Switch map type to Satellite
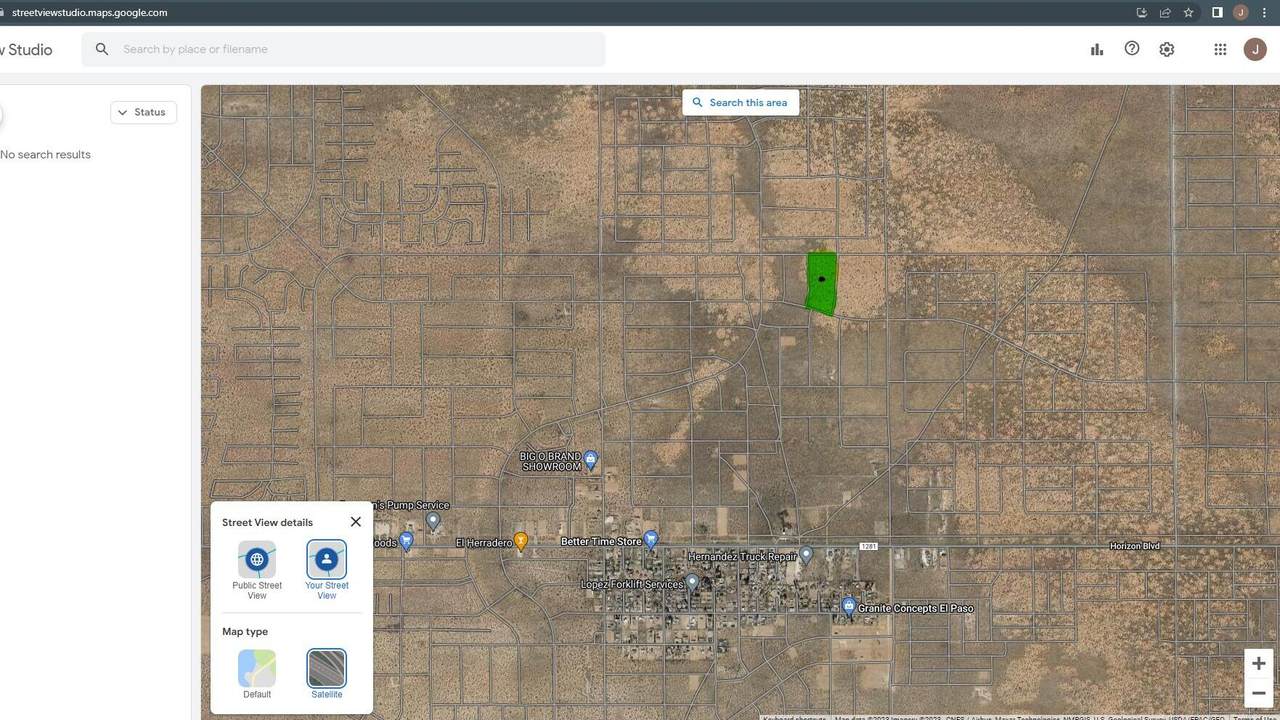This screenshot has width=1280, height=720. coord(327,668)
